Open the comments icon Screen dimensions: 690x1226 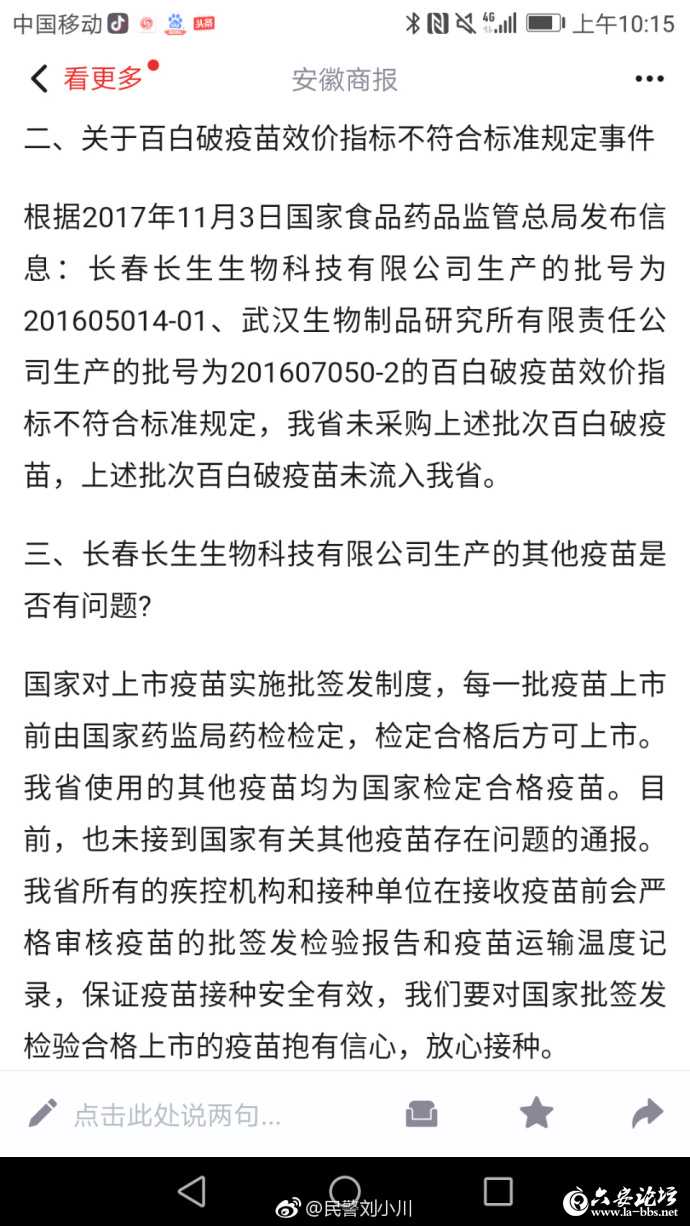[x=422, y=1113]
